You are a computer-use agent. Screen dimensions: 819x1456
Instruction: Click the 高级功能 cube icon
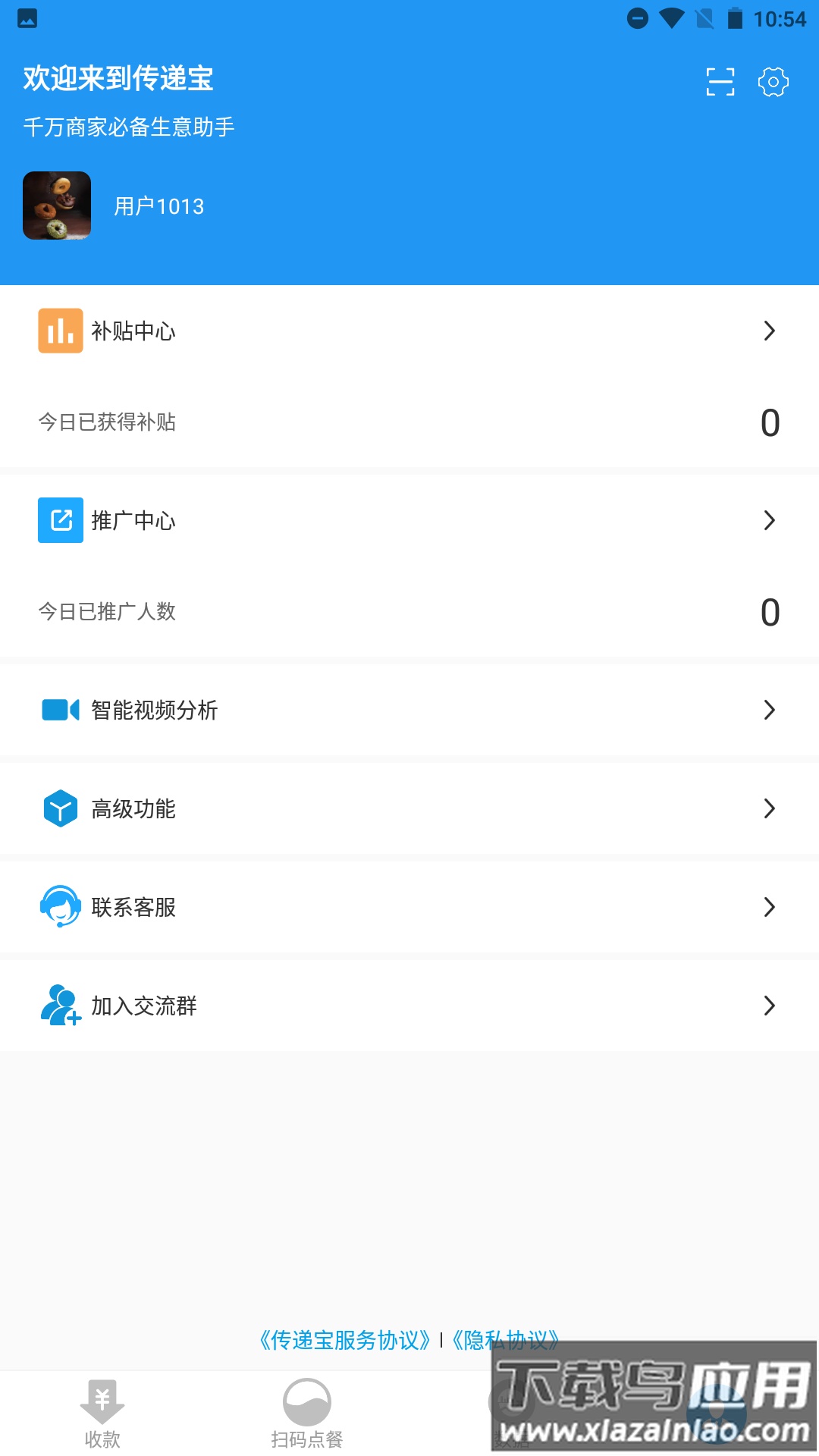(61, 809)
